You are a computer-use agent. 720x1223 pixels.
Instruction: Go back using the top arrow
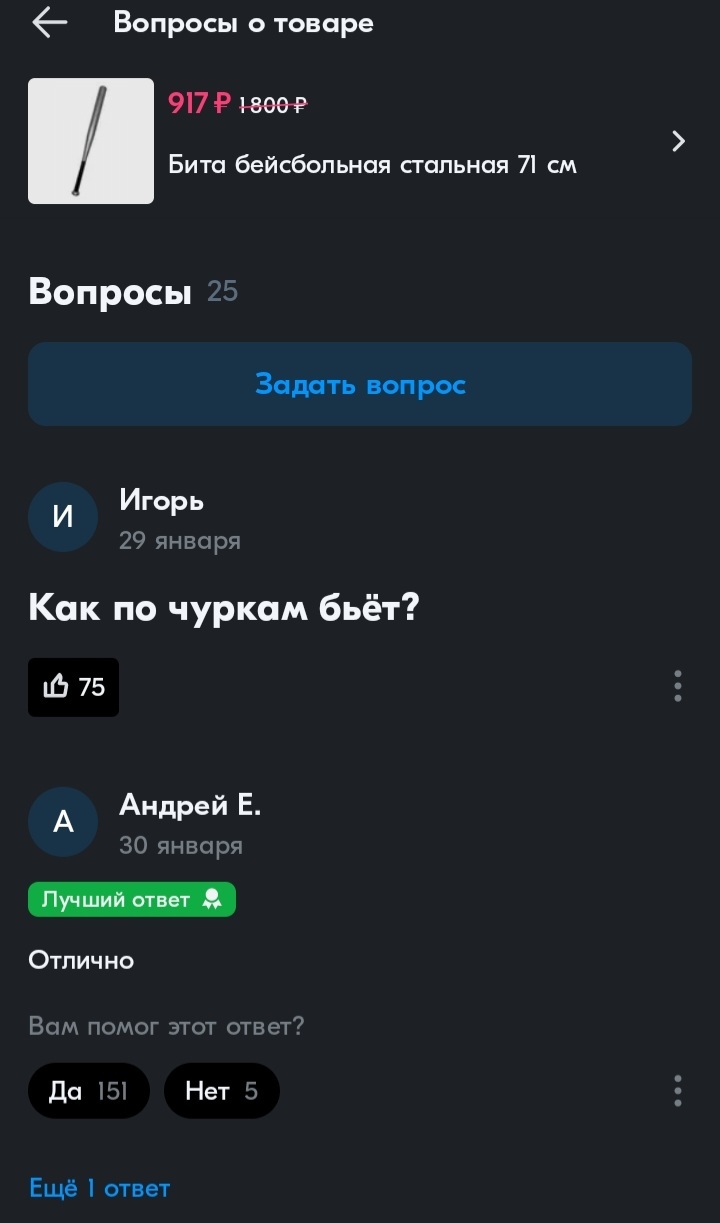click(49, 23)
